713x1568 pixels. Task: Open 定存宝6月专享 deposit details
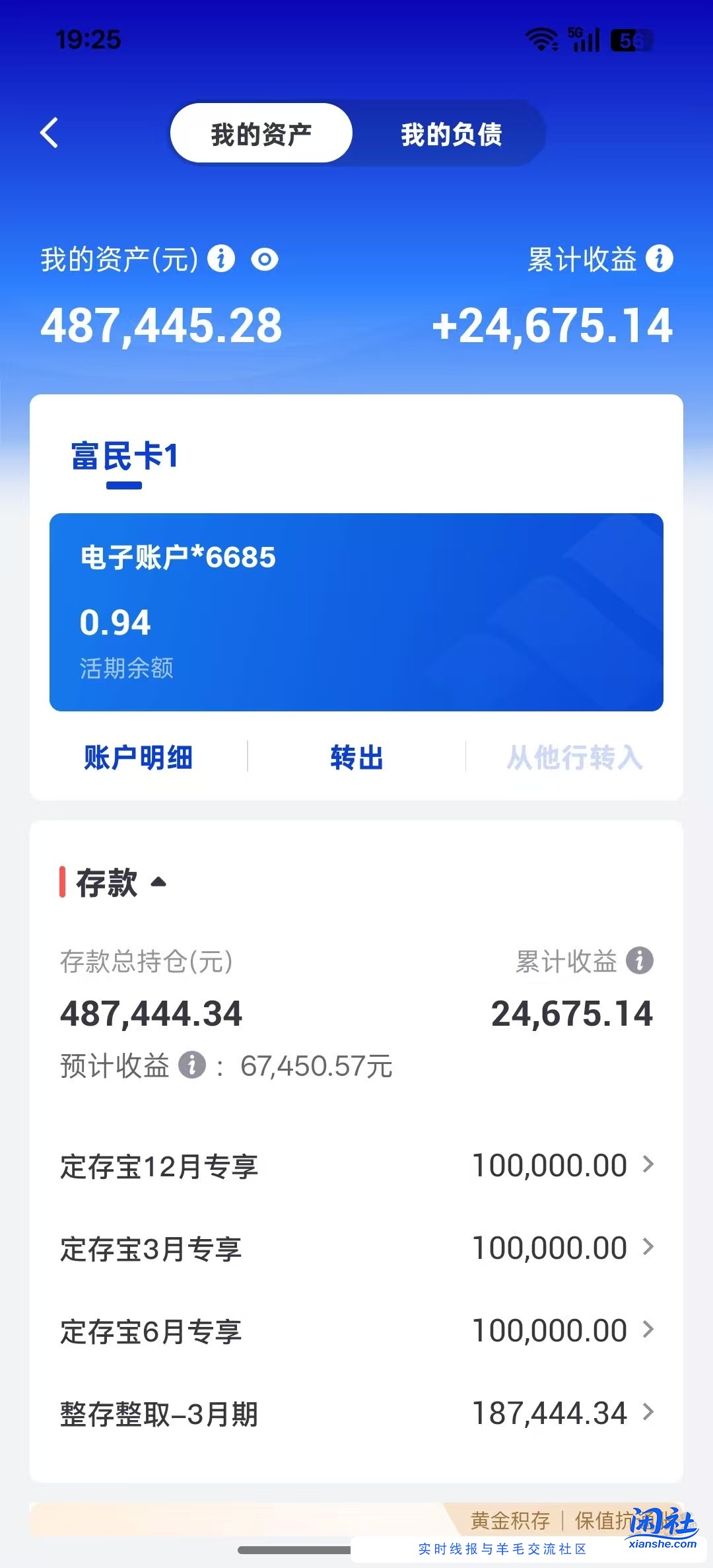coord(356,1331)
